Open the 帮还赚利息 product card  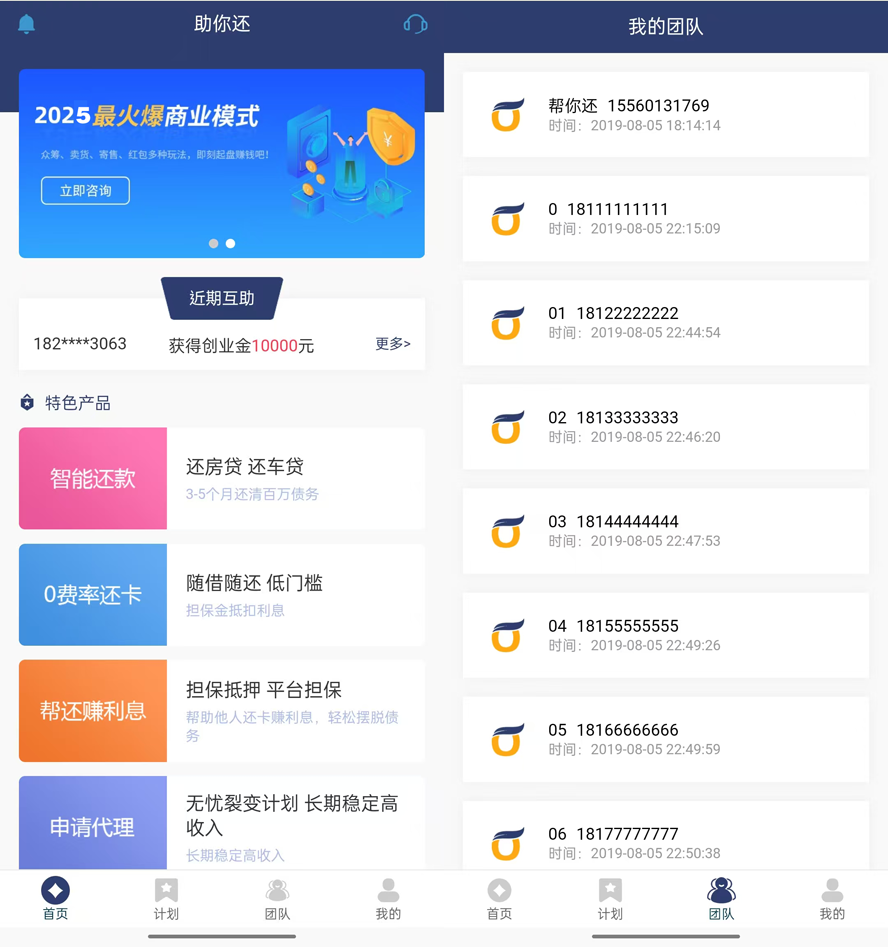click(x=221, y=710)
